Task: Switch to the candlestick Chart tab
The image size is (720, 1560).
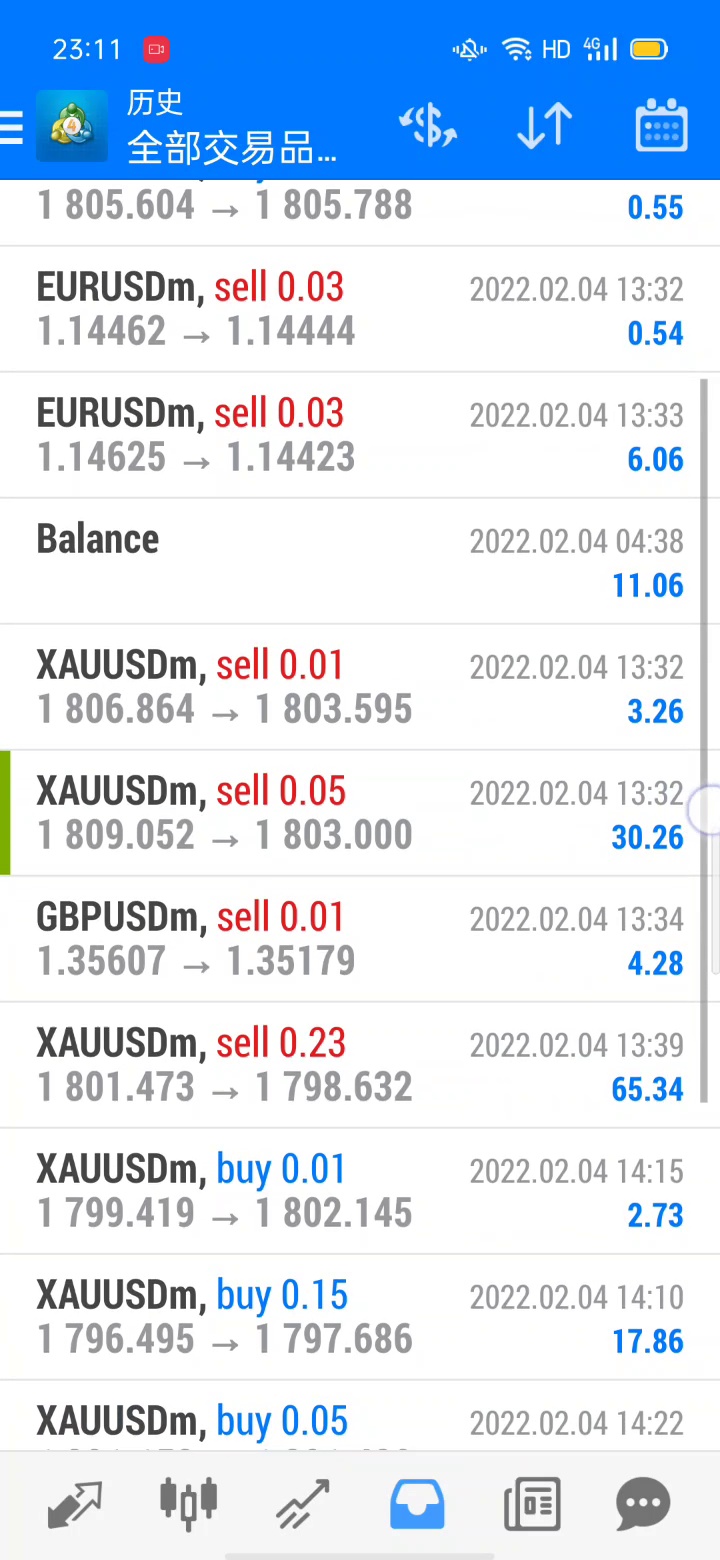Action: [x=188, y=1503]
